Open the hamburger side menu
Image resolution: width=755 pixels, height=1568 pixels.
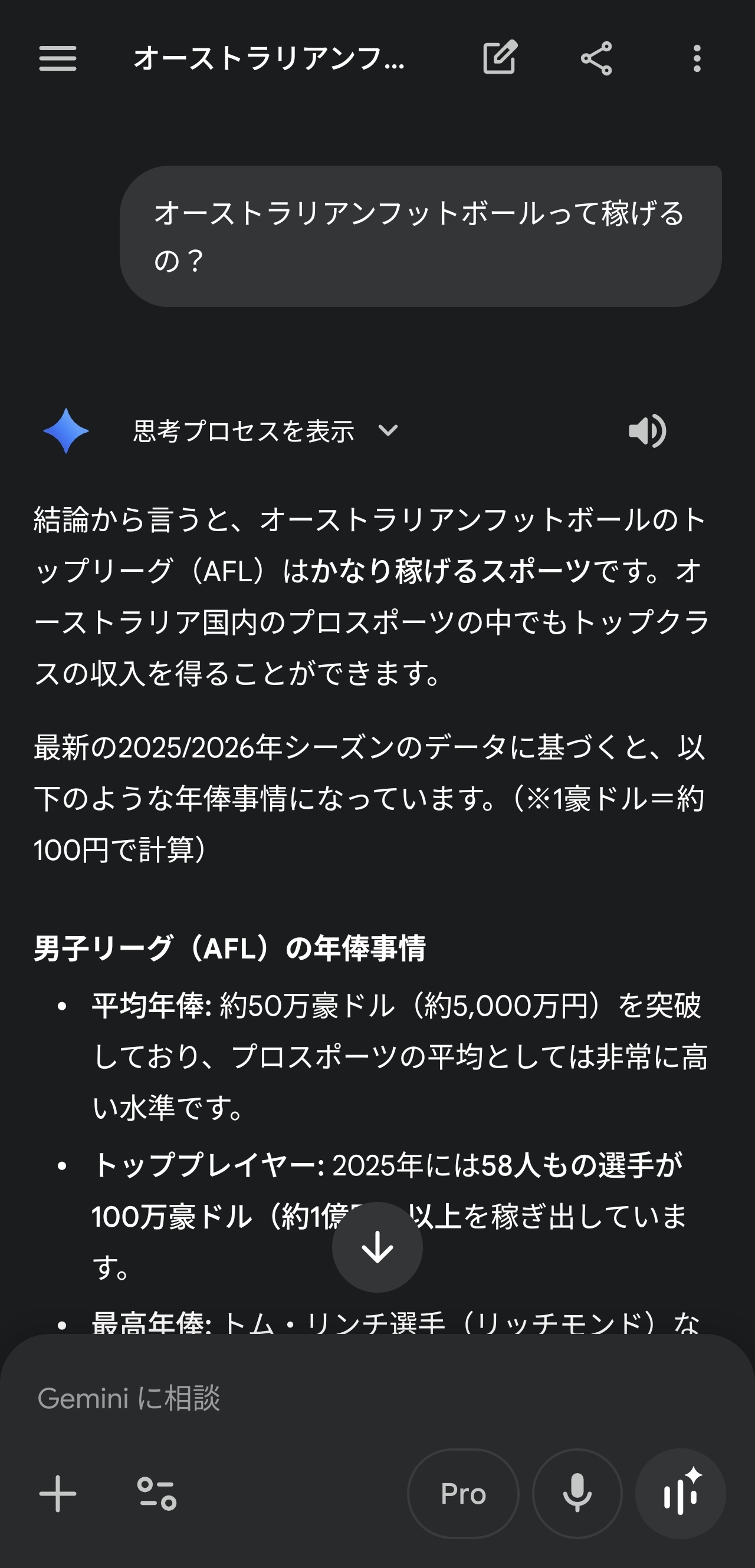(x=58, y=58)
